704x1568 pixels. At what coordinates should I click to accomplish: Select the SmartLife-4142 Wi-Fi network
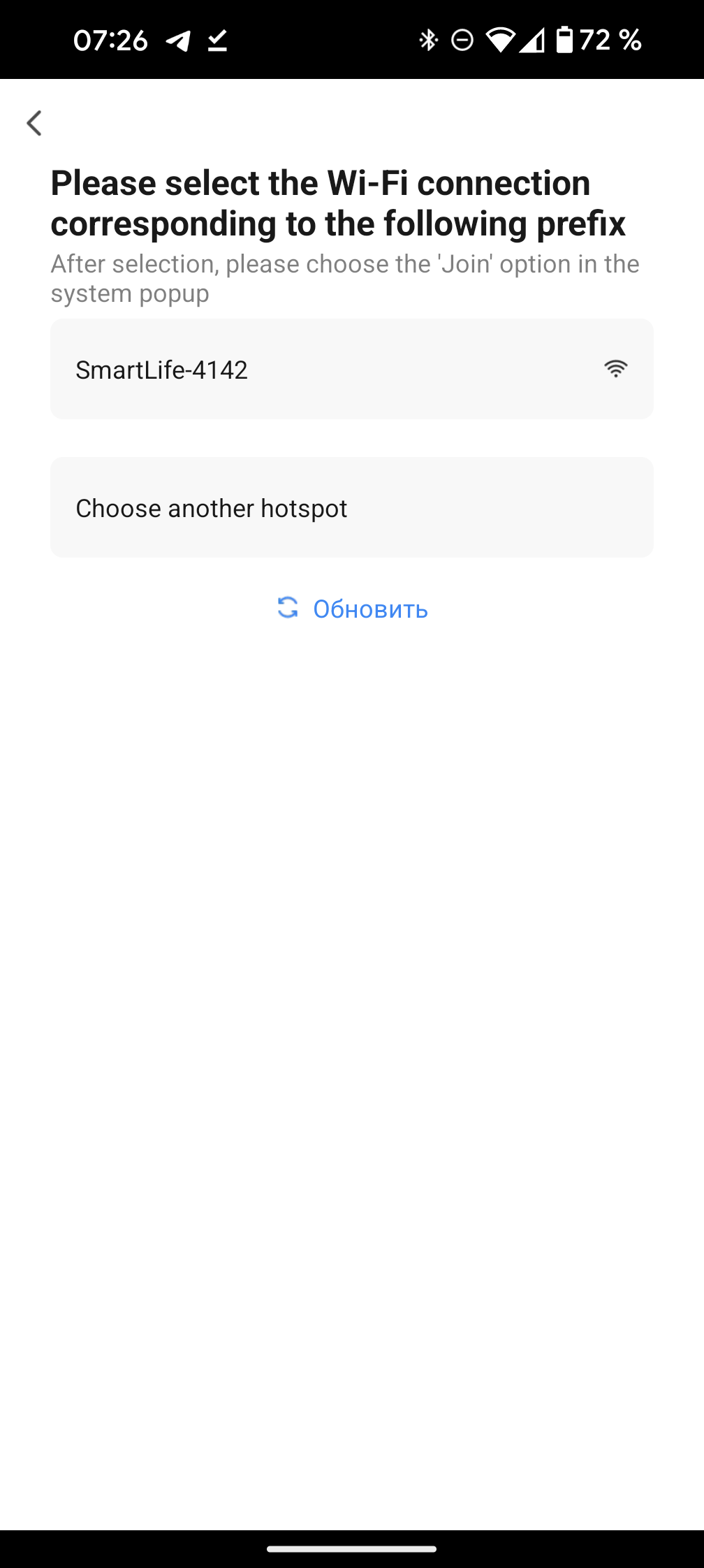351,370
